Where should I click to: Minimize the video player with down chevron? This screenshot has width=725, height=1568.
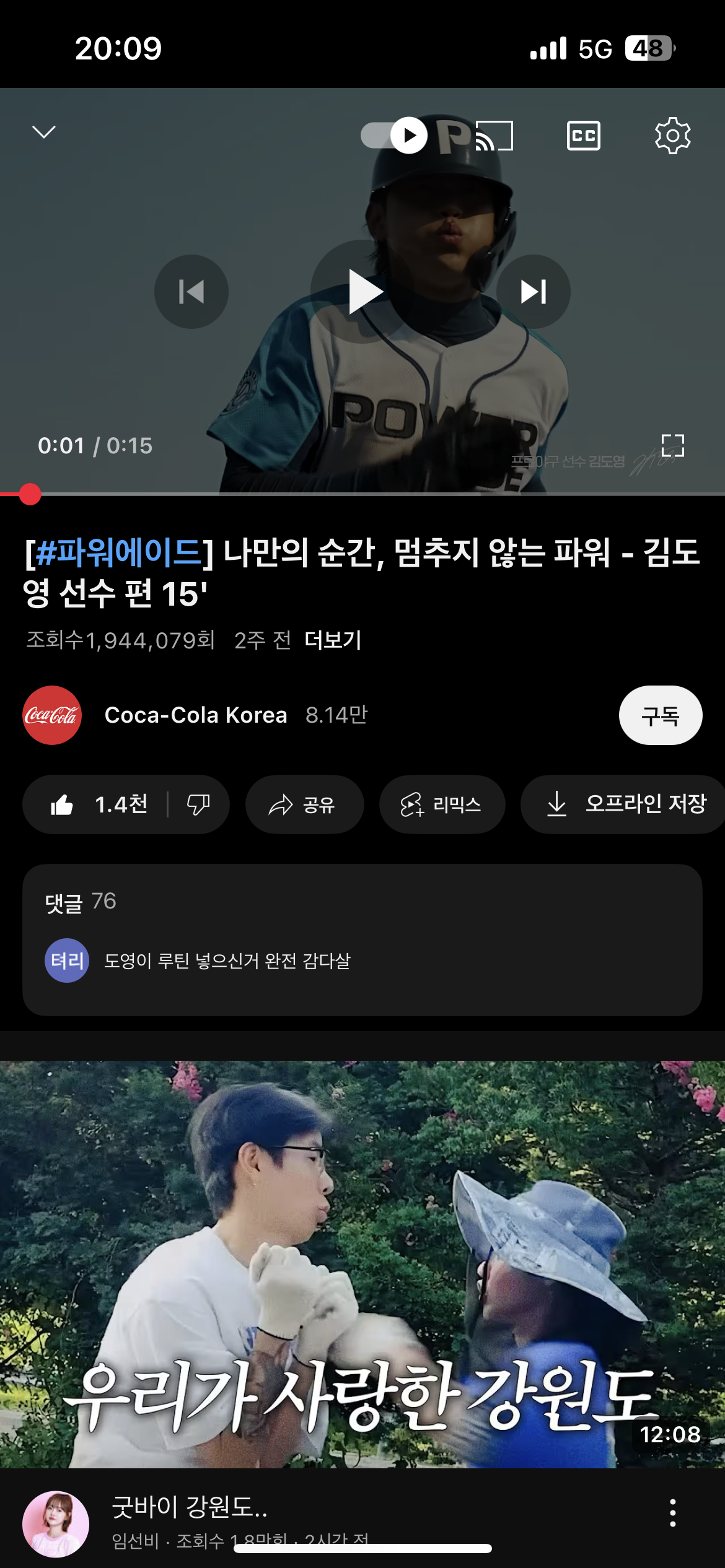pyautogui.click(x=44, y=132)
